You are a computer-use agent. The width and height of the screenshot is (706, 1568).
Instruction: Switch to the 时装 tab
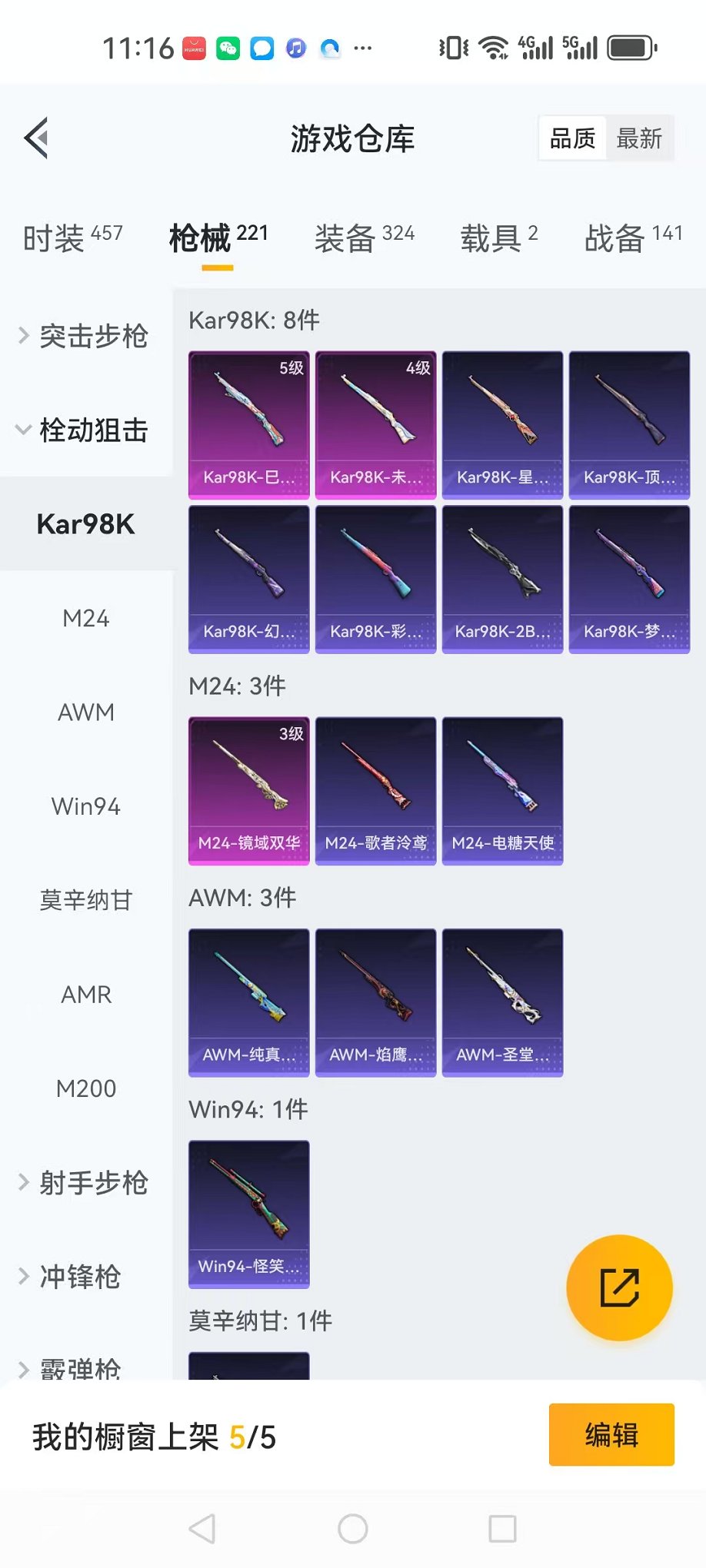(x=72, y=237)
